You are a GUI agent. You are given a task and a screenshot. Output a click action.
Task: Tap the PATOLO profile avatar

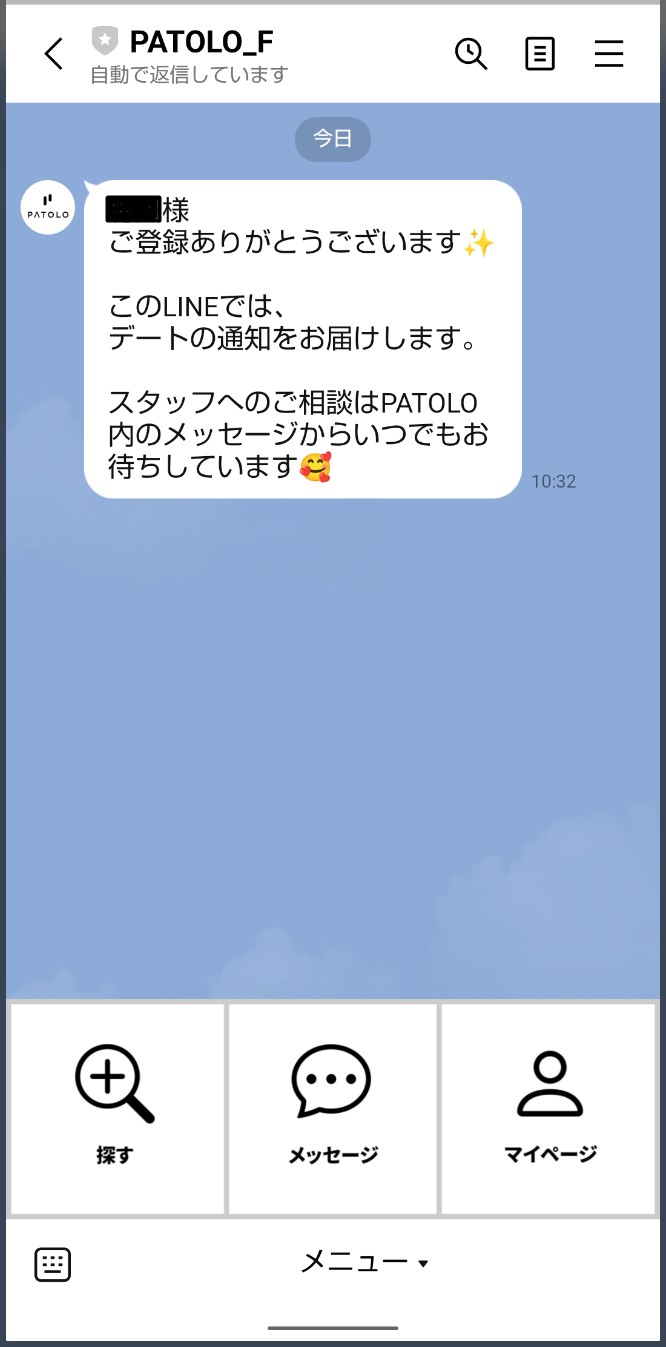pos(48,208)
